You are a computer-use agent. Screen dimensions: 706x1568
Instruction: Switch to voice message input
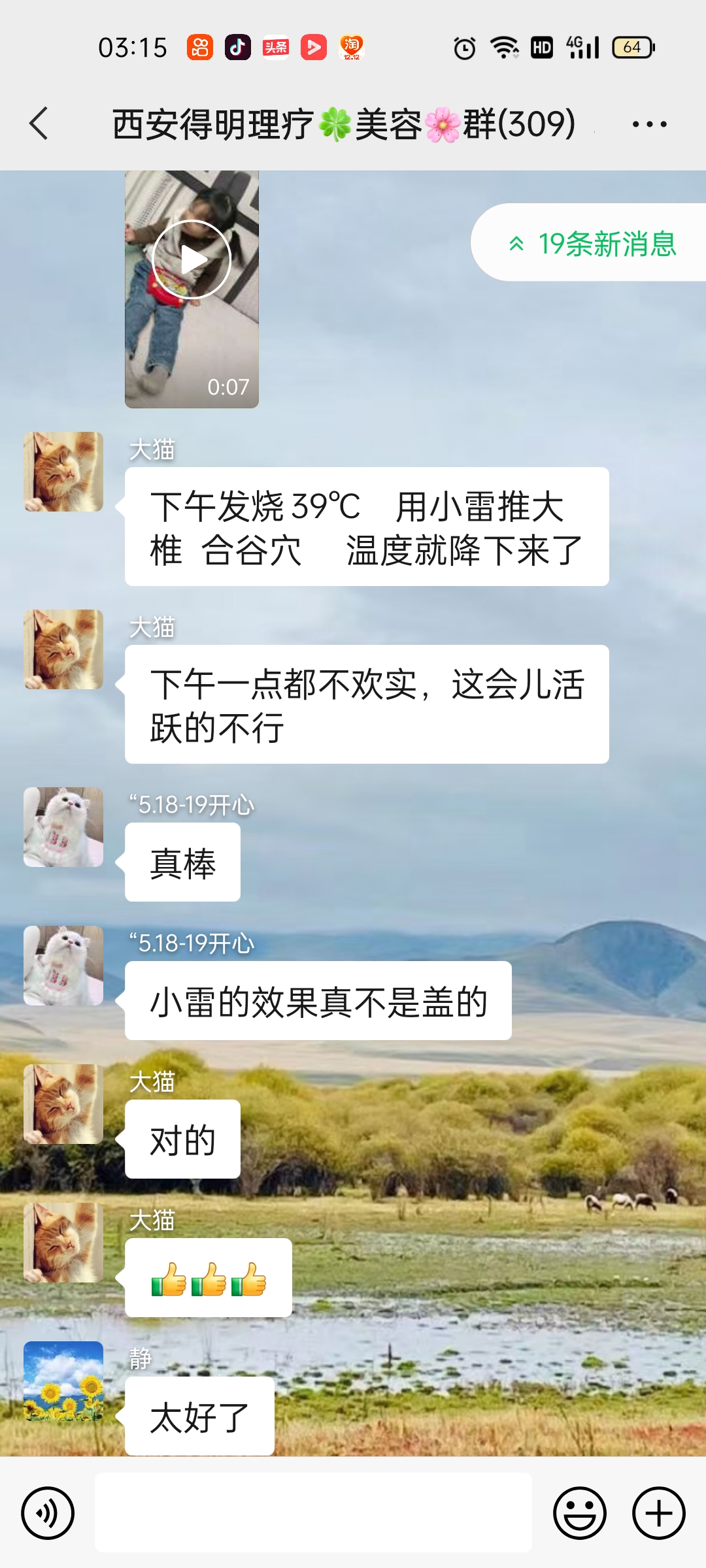pos(48,1512)
